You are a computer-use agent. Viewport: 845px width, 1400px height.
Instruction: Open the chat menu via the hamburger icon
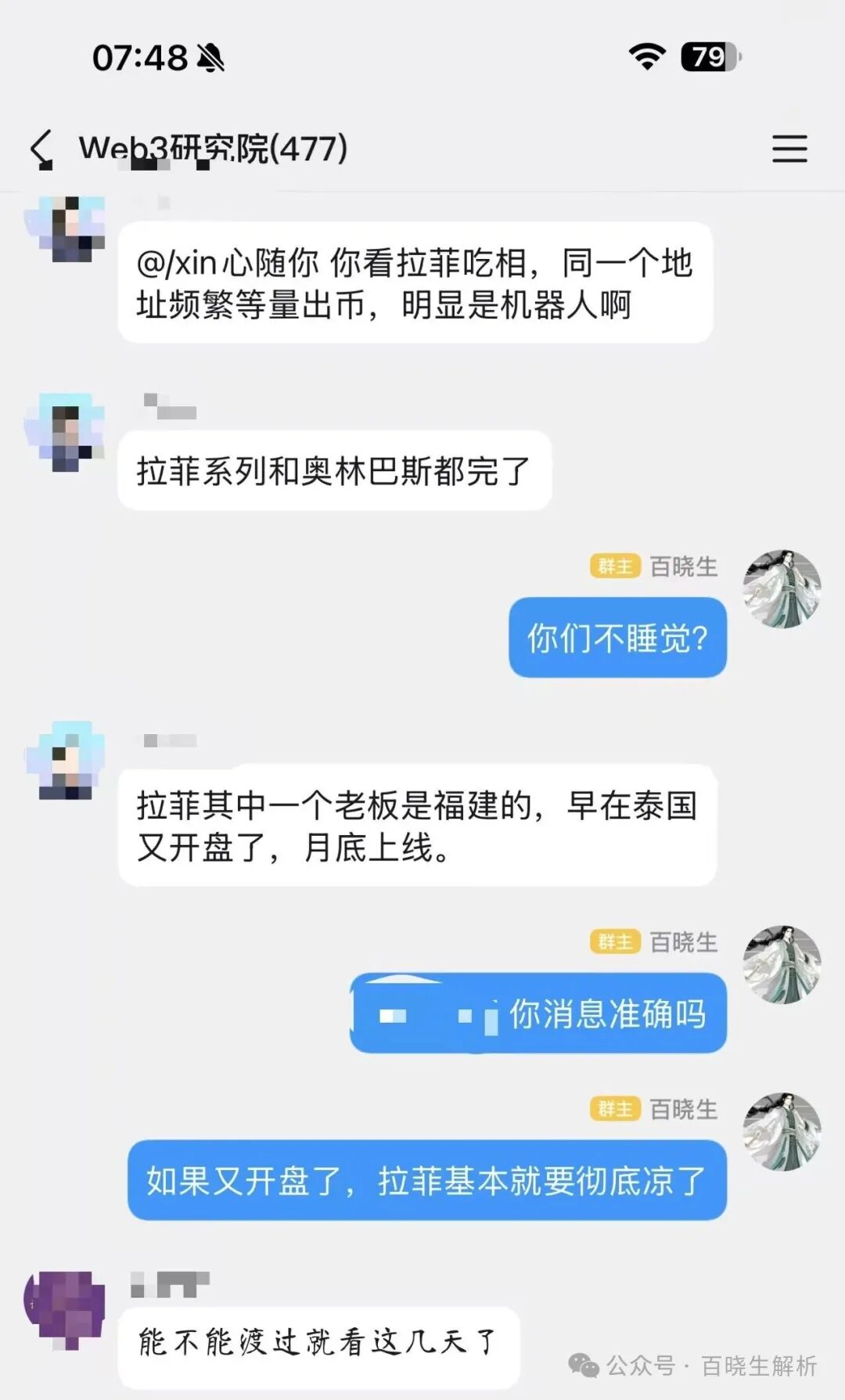(790, 149)
